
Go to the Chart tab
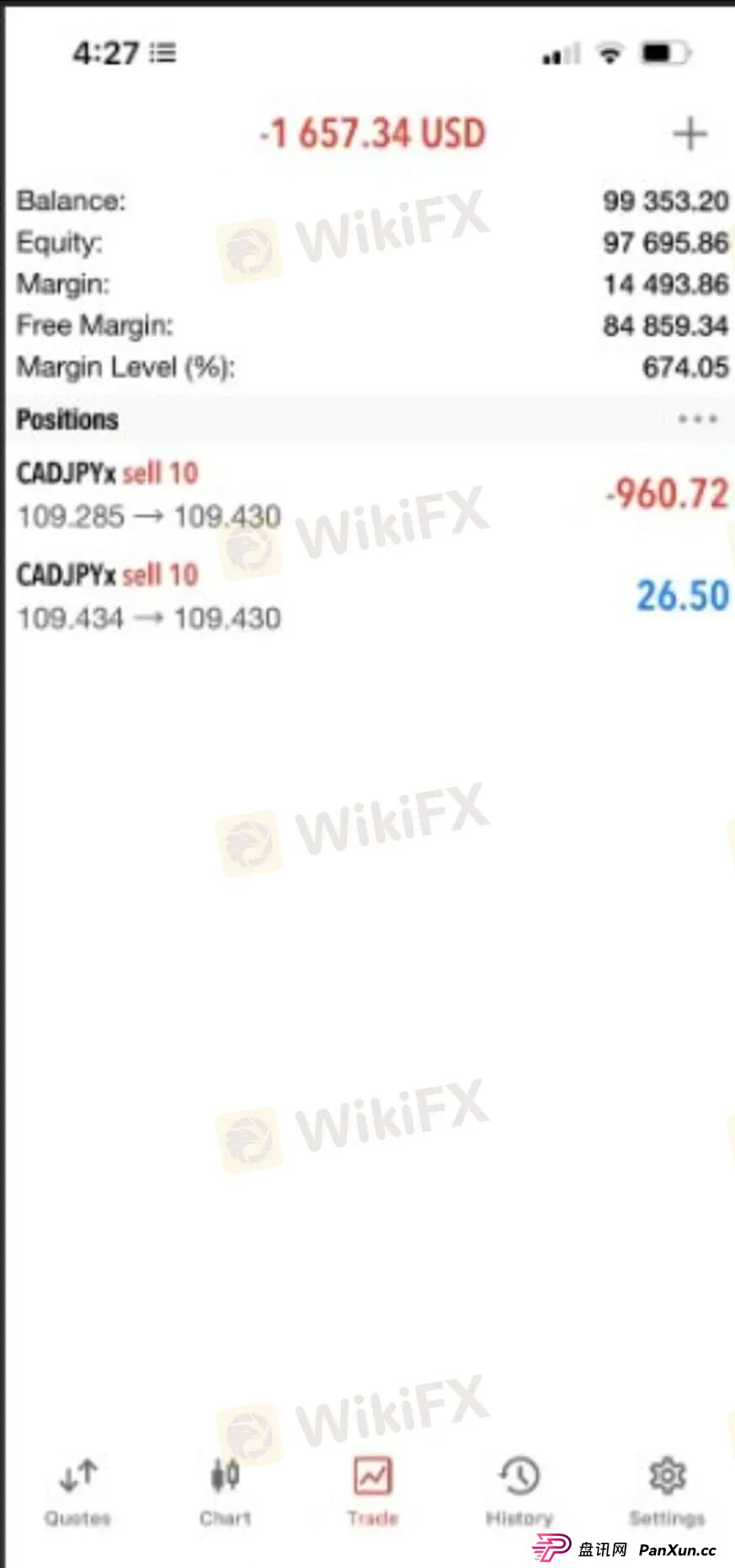[x=225, y=1492]
